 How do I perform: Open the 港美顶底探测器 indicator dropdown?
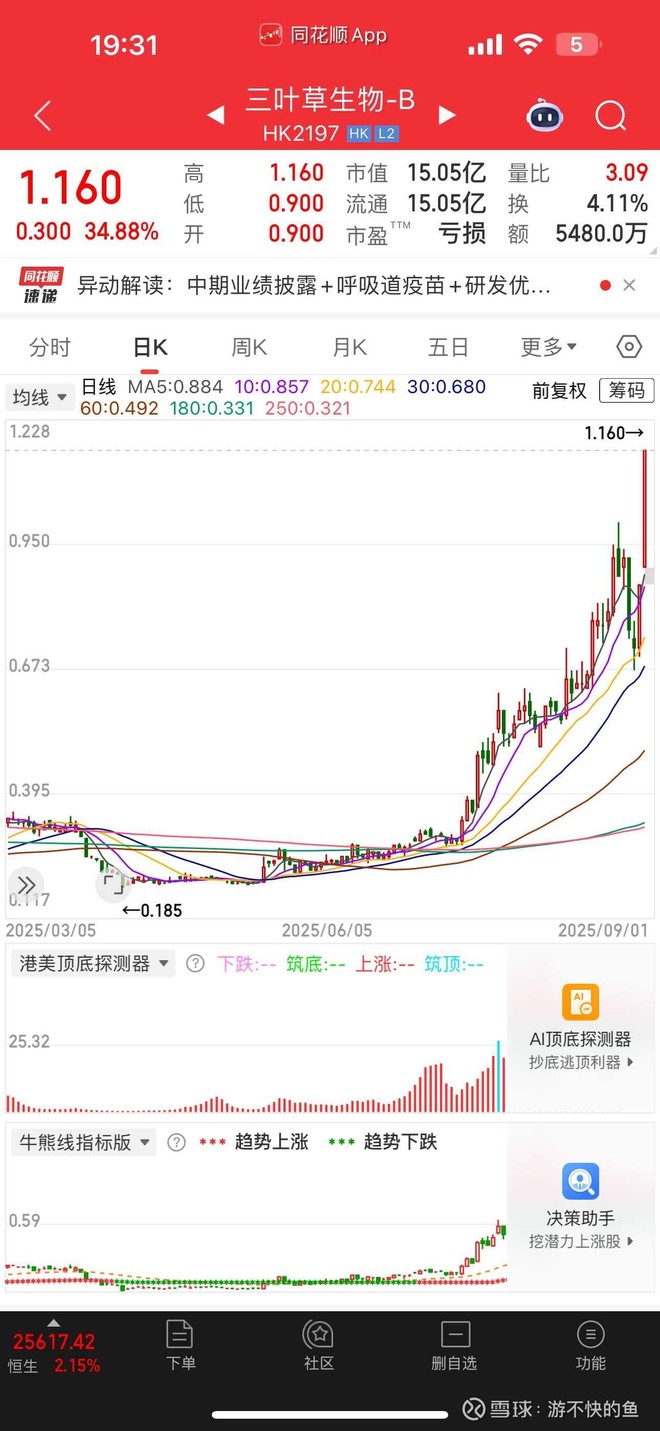[93, 964]
